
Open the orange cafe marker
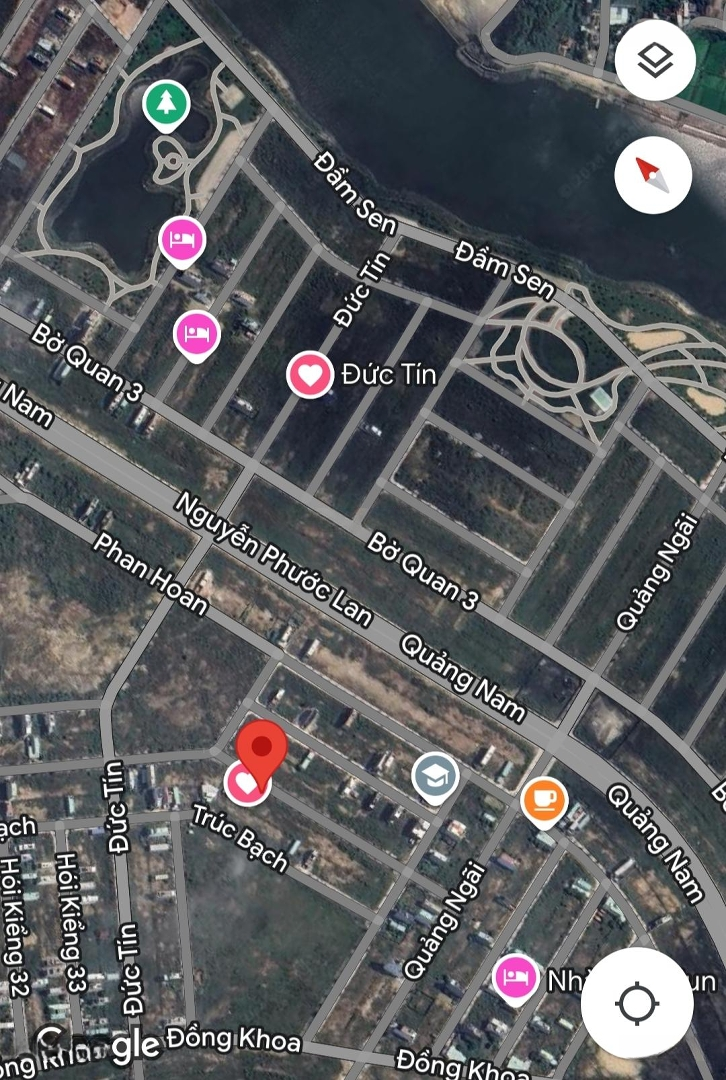pos(544,800)
